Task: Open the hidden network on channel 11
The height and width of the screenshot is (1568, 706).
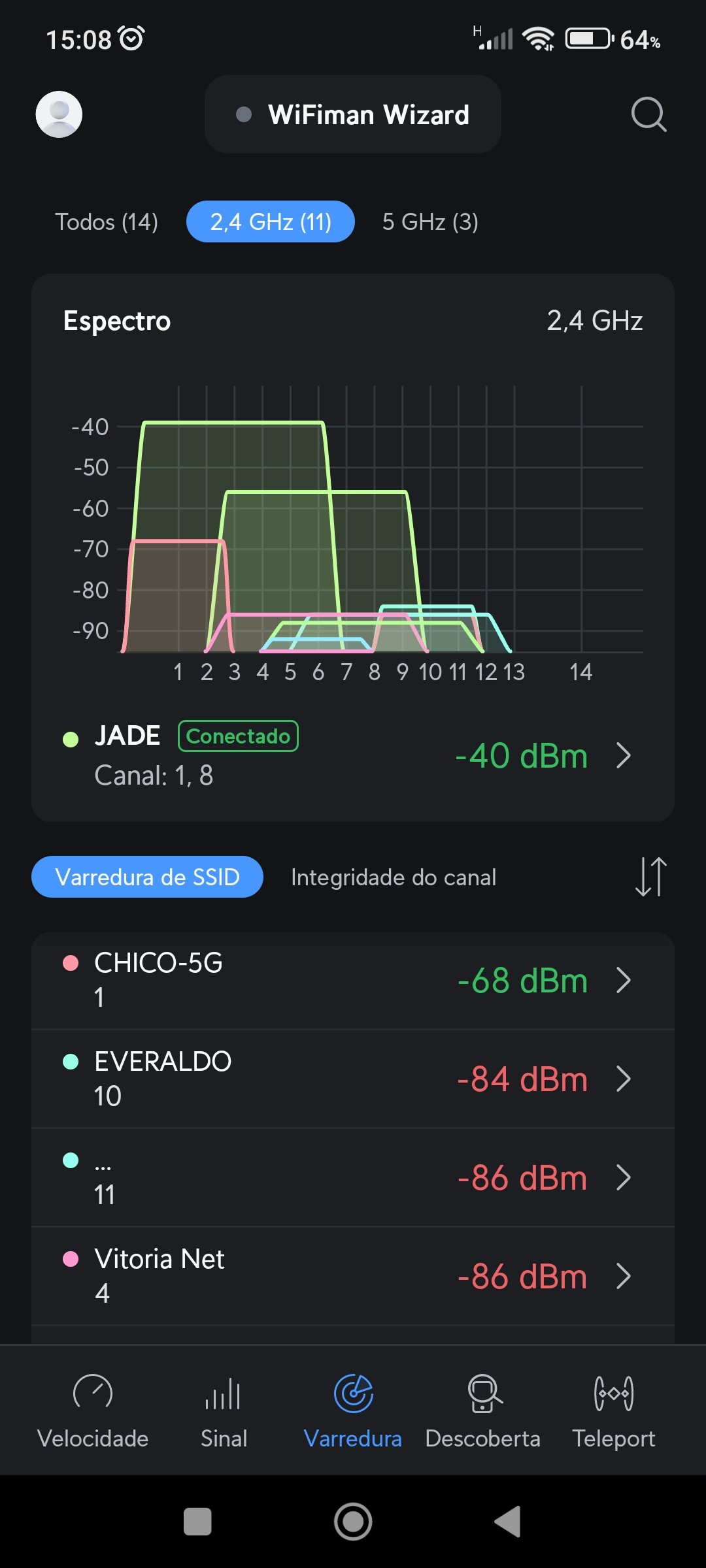Action: coord(353,1177)
